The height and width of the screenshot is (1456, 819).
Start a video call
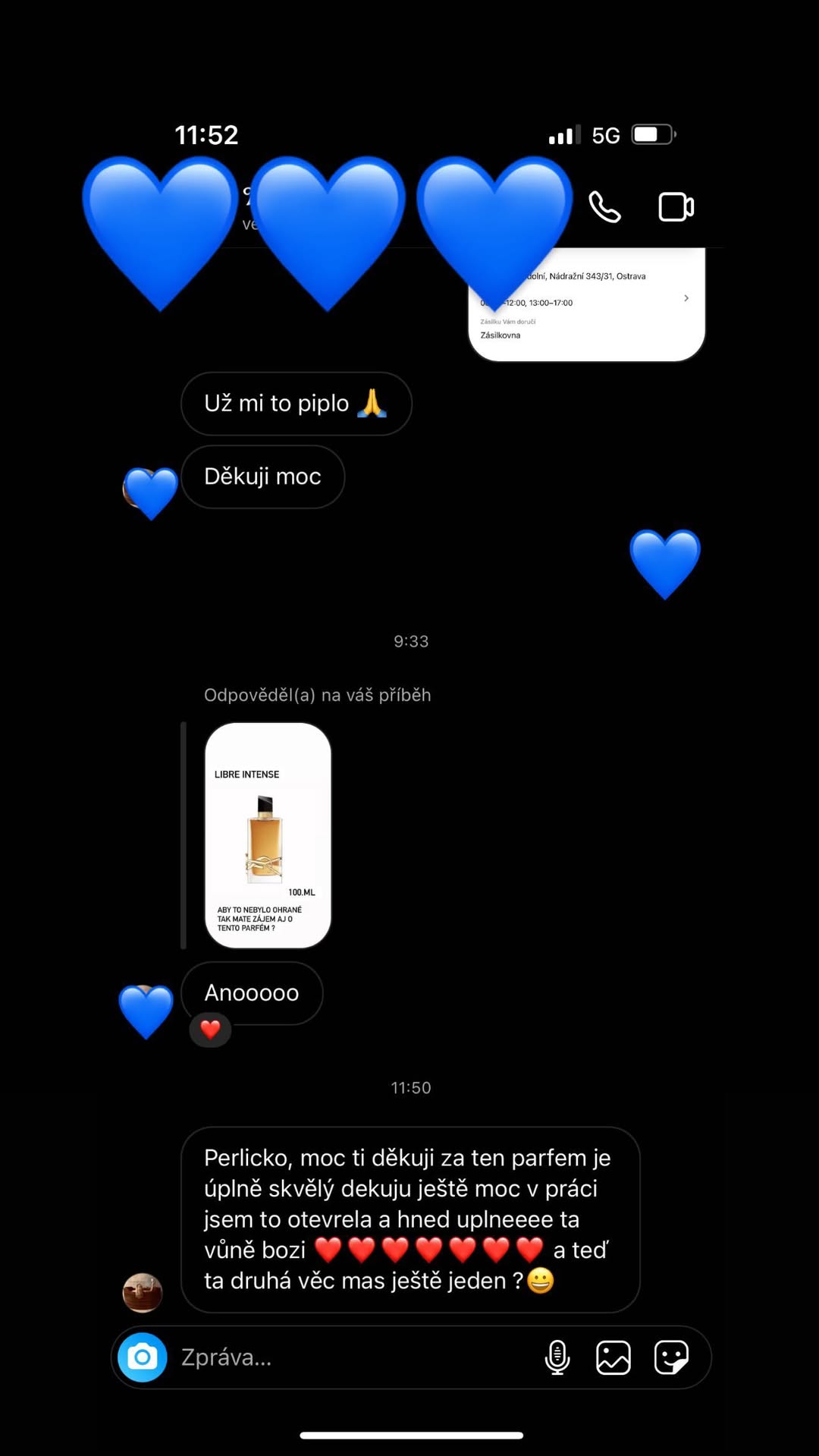pyautogui.click(x=676, y=207)
